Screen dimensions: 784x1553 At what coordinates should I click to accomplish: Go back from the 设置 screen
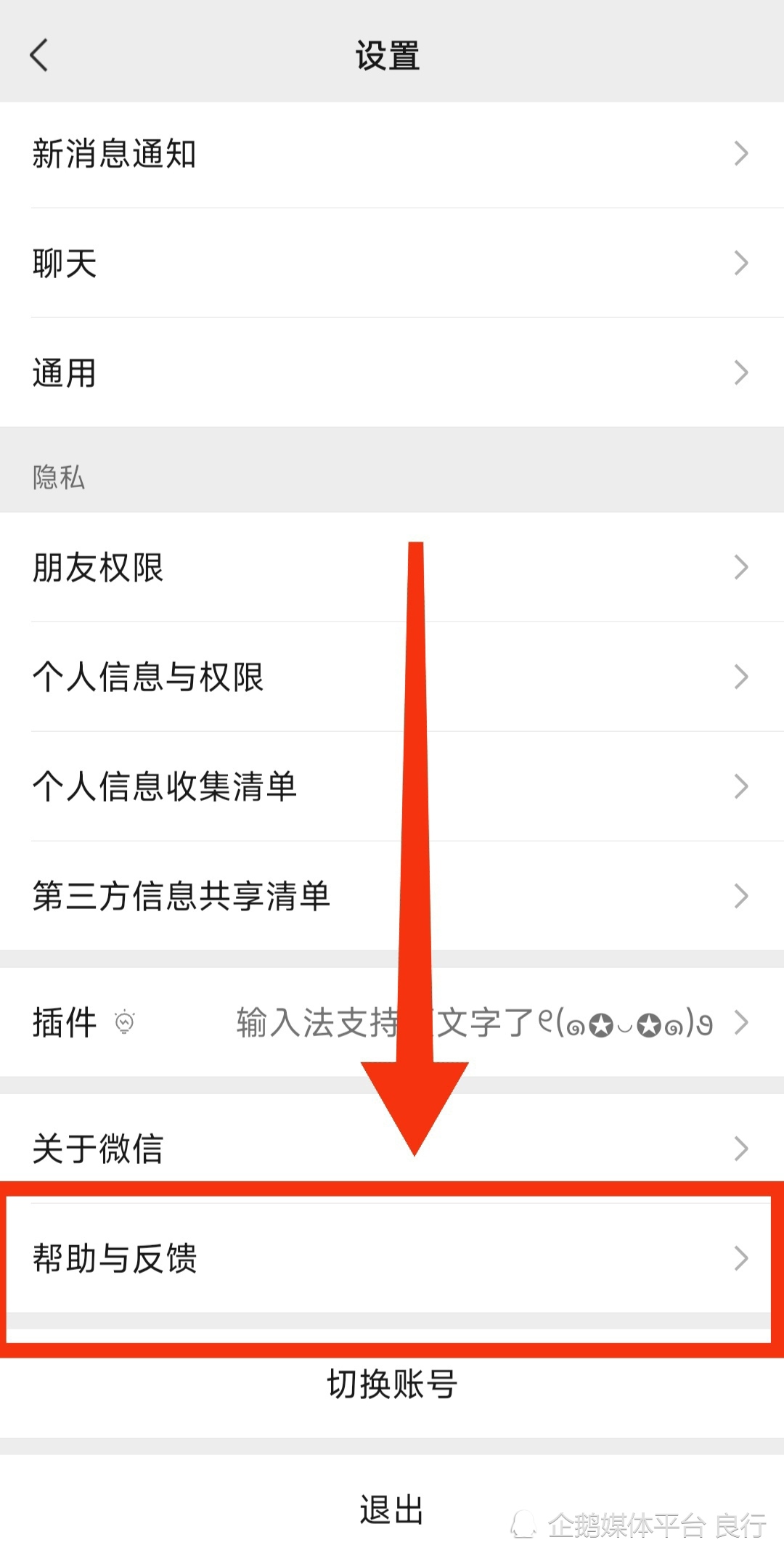(39, 55)
